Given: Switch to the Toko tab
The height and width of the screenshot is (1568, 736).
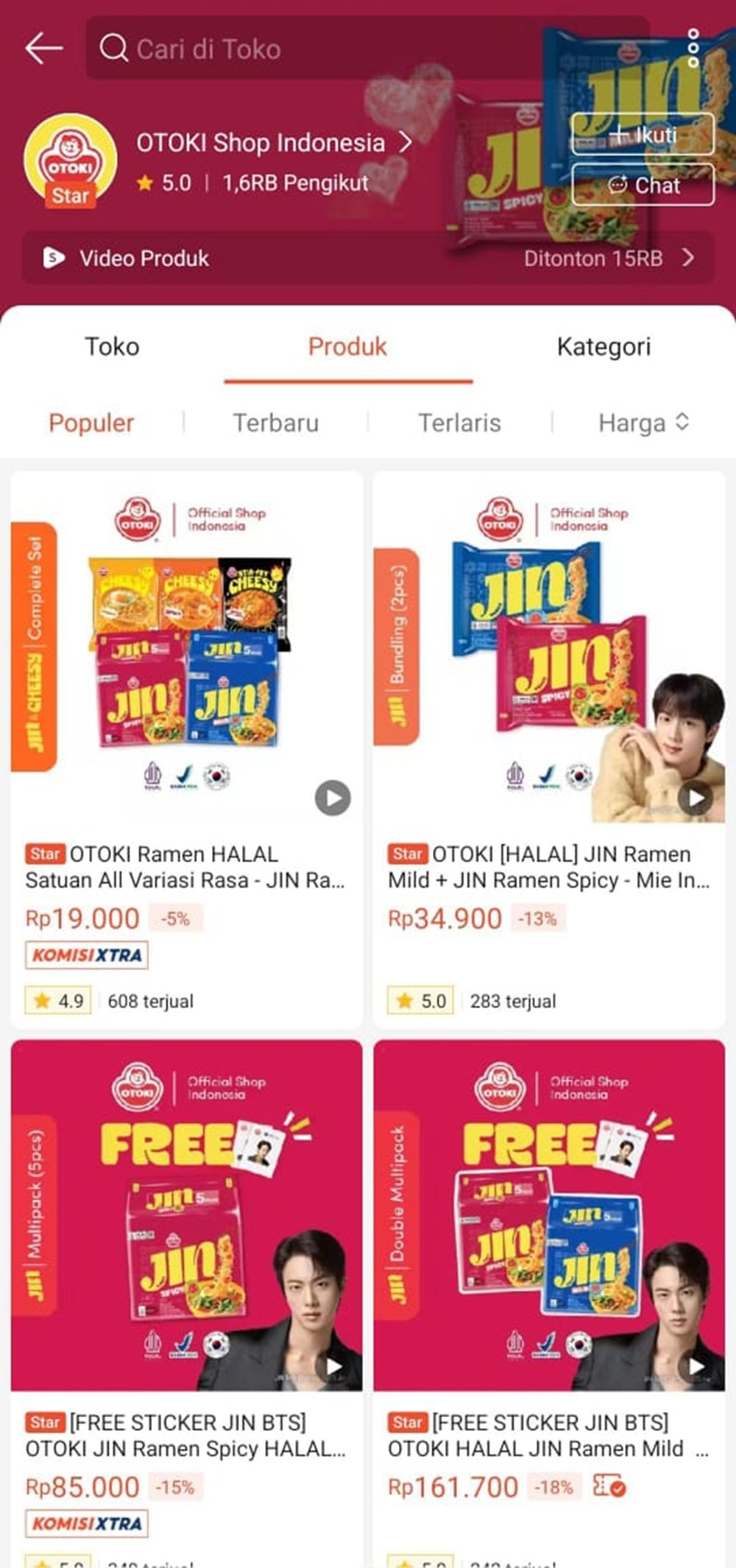Looking at the screenshot, I should coord(113,346).
